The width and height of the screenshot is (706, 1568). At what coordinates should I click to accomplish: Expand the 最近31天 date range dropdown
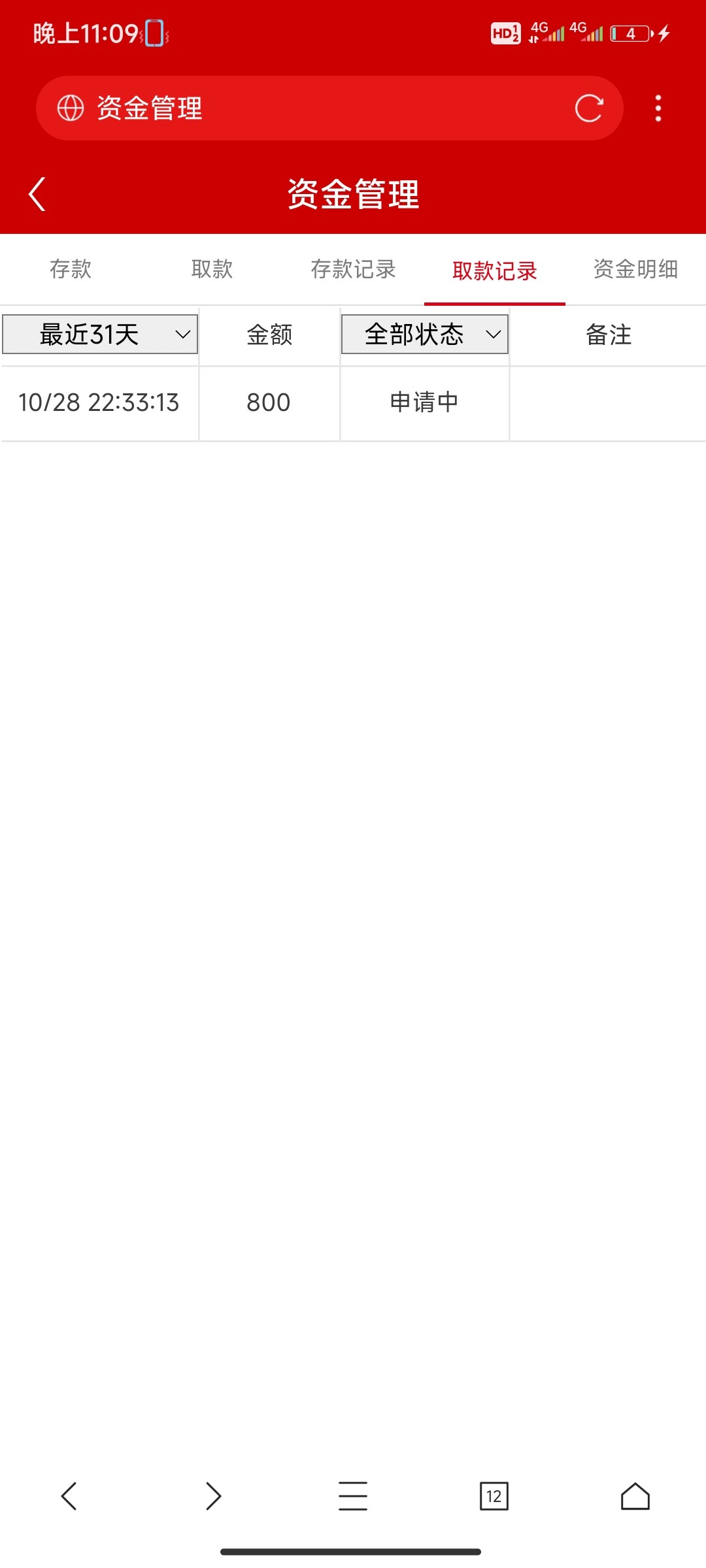click(100, 335)
